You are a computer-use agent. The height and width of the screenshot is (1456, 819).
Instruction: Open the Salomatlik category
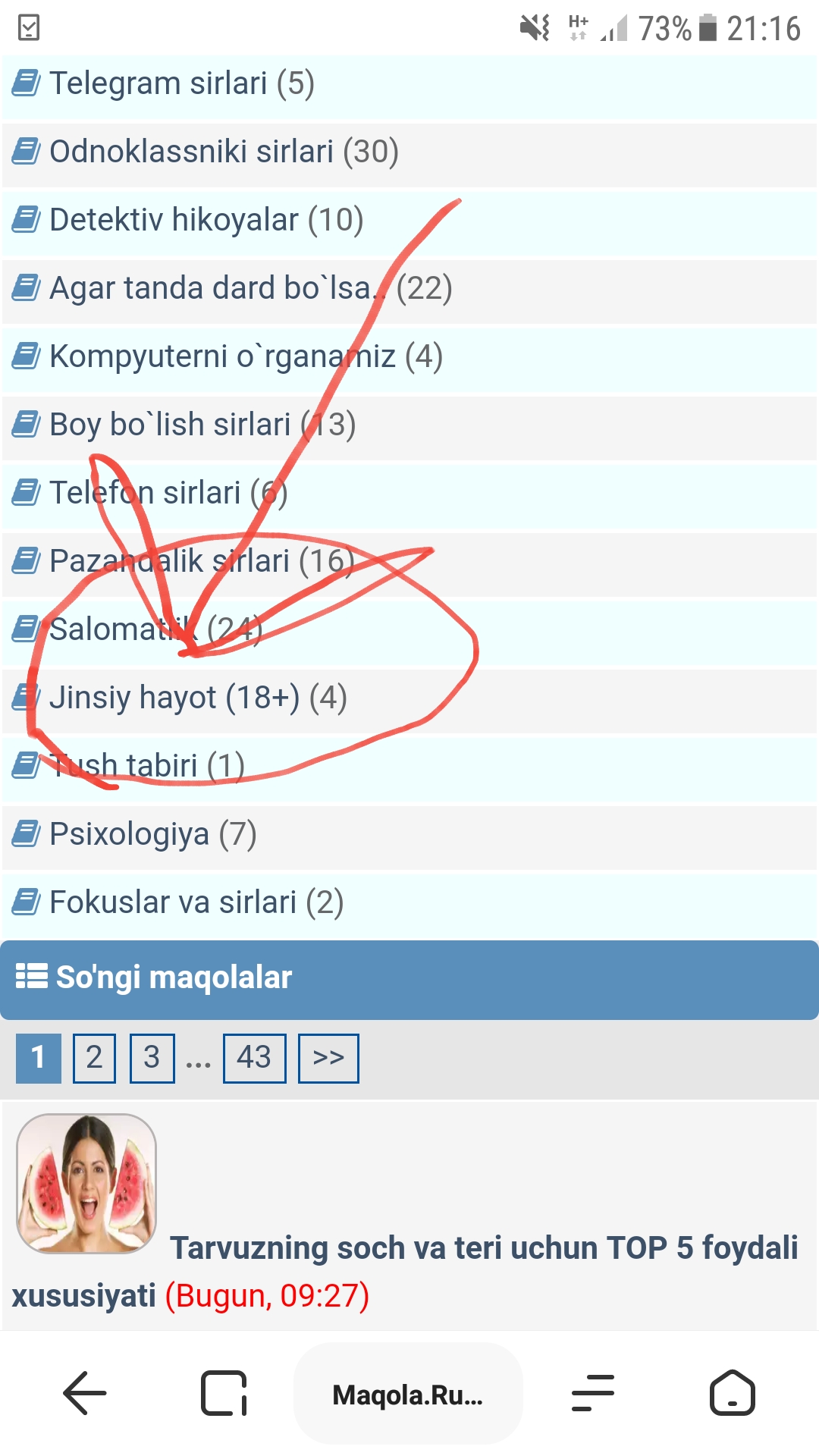click(x=155, y=630)
